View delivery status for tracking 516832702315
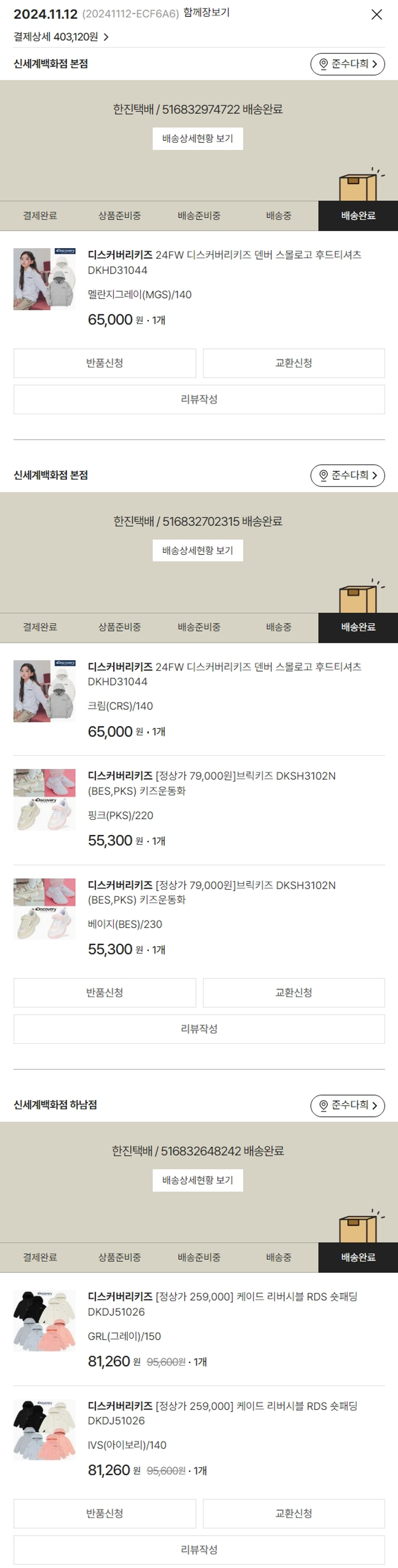398x1568 pixels. click(x=197, y=550)
